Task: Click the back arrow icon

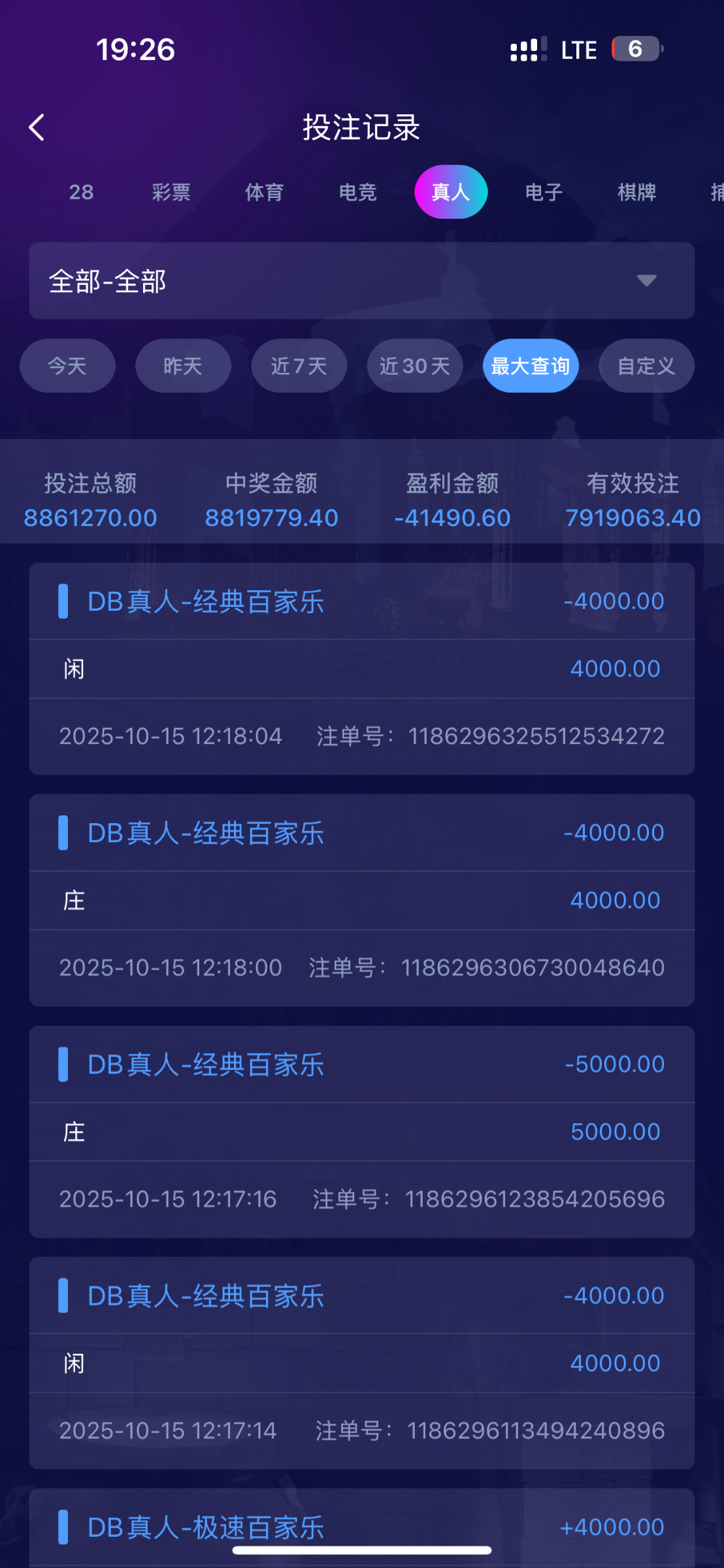Action: [x=37, y=127]
